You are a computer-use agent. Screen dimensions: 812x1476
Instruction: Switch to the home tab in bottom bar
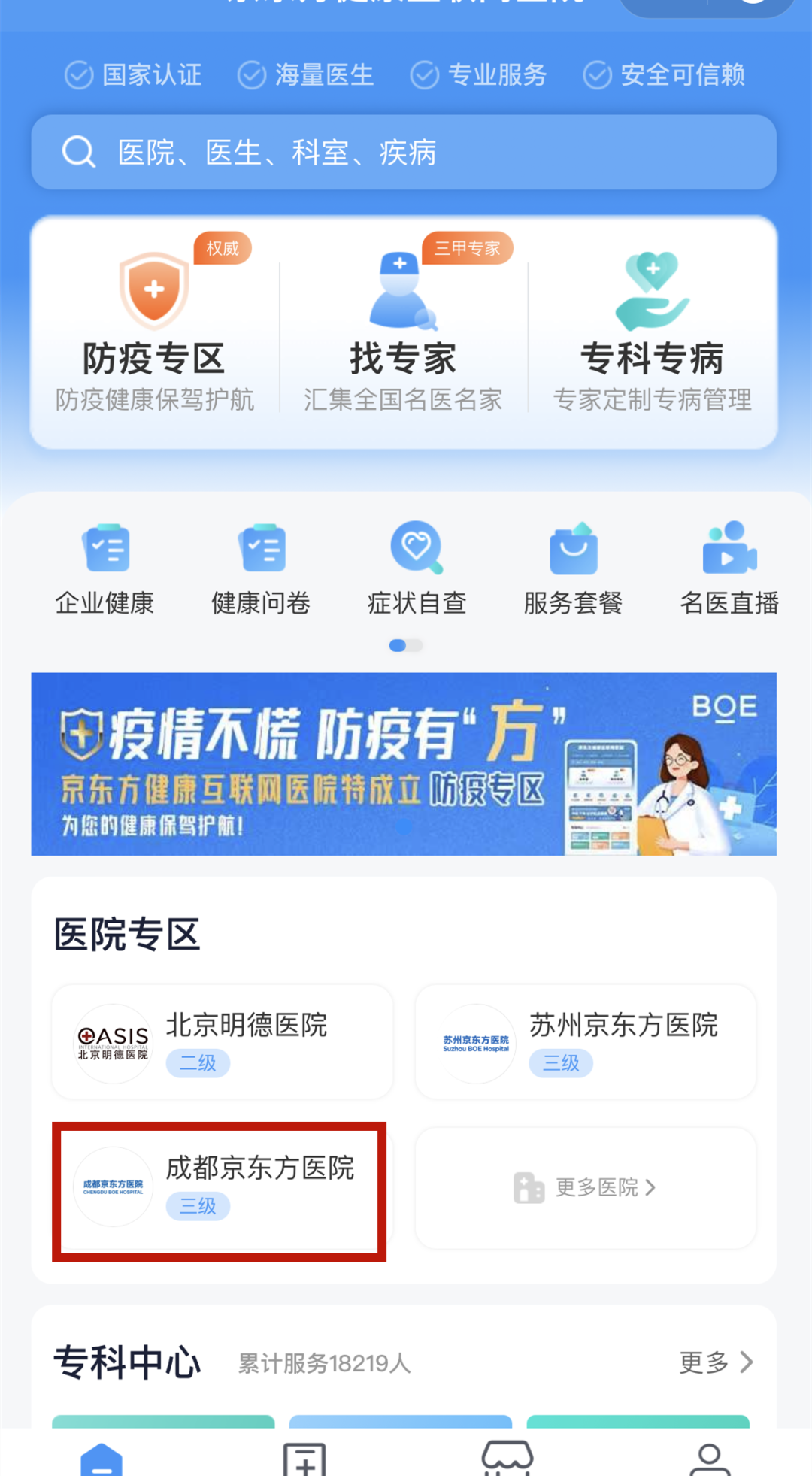pos(101,1459)
